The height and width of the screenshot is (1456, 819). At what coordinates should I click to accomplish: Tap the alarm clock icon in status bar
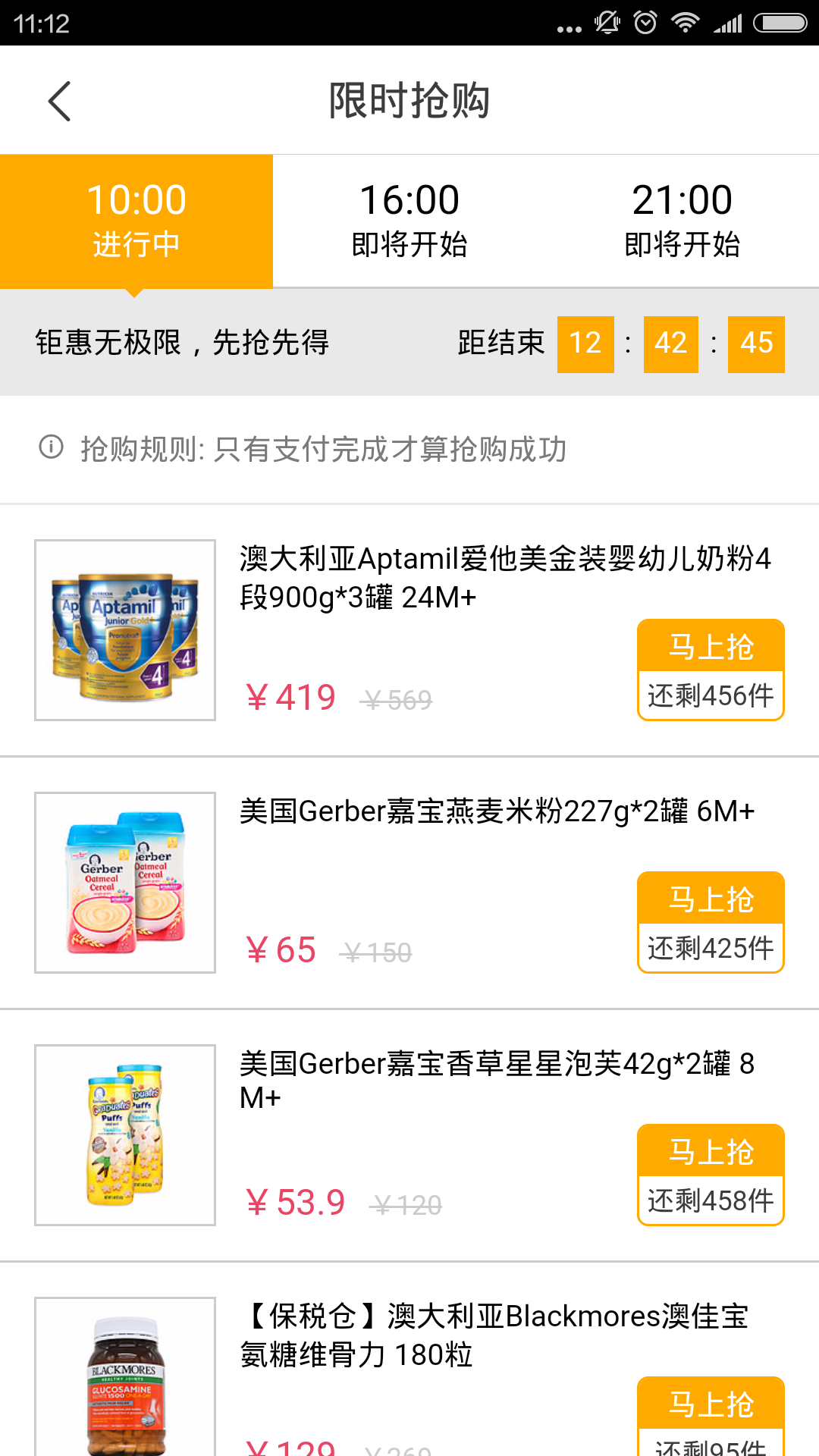(x=645, y=21)
